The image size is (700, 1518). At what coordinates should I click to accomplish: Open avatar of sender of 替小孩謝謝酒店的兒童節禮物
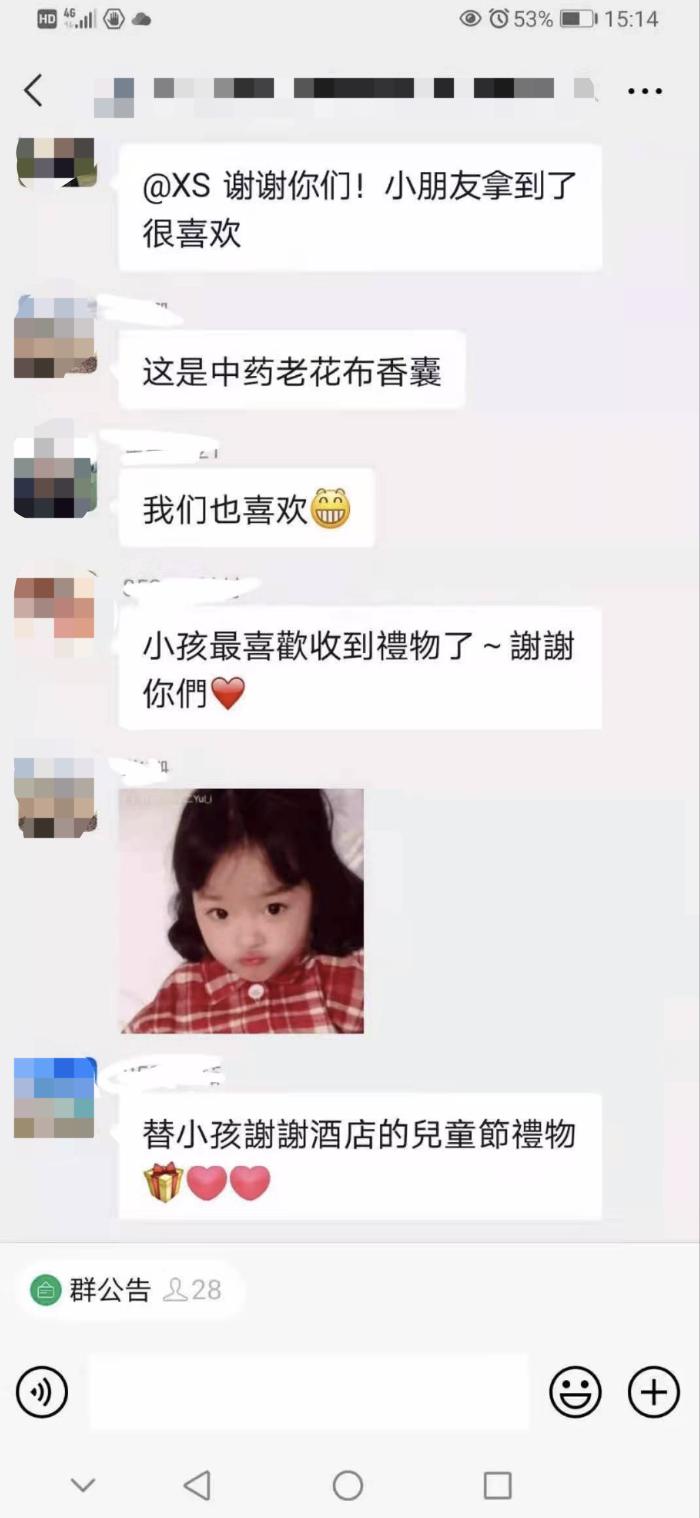pyautogui.click(x=55, y=1097)
